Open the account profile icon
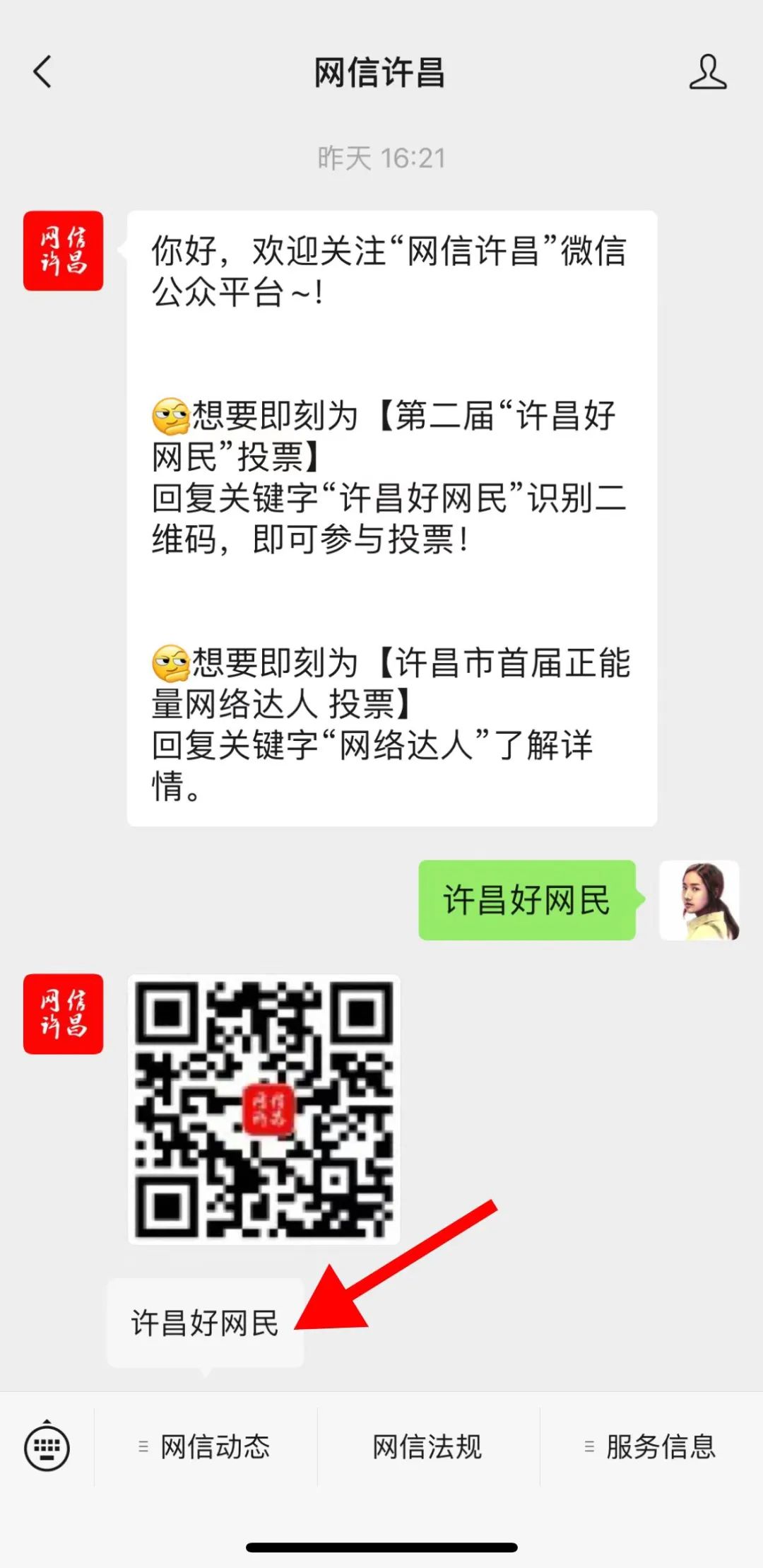This screenshot has width=763, height=1568. coord(707,72)
